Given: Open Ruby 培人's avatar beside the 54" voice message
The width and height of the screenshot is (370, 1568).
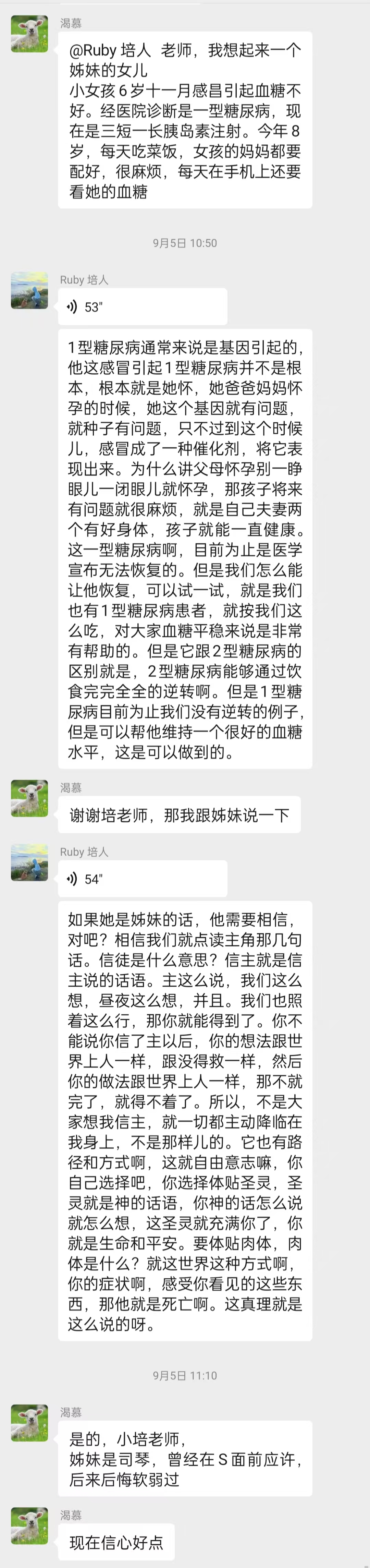Looking at the screenshot, I should (29, 863).
